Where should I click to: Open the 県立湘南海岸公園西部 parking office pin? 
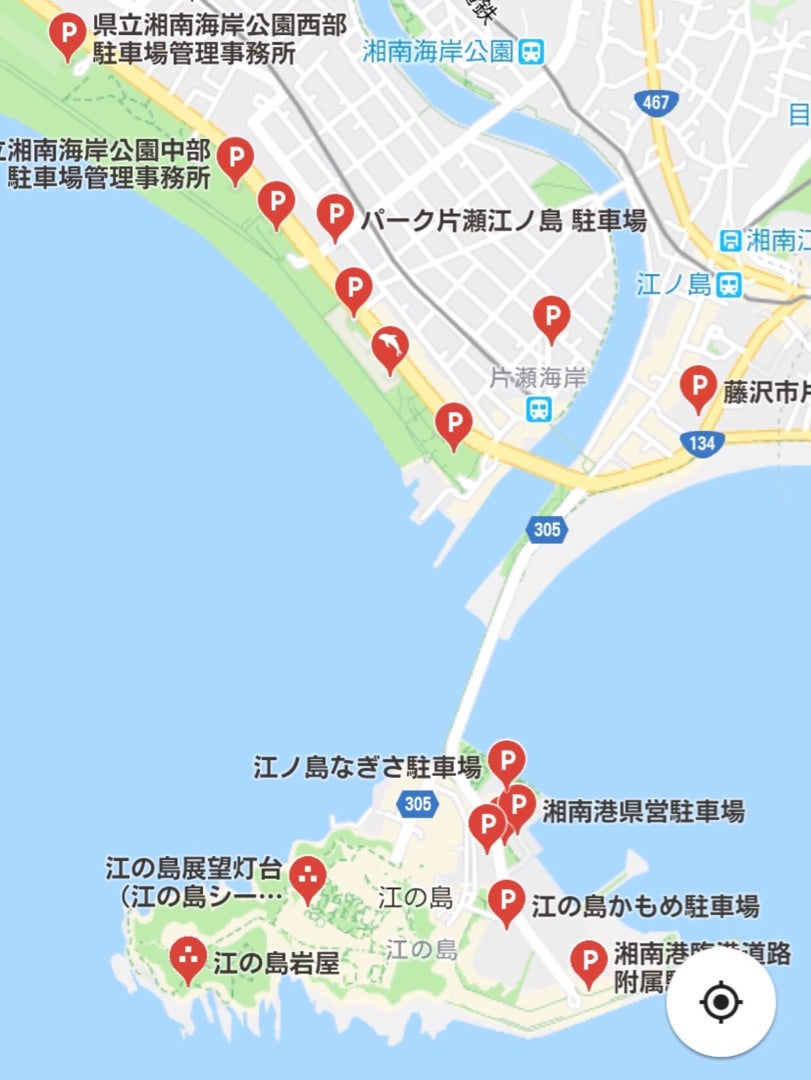68,36
